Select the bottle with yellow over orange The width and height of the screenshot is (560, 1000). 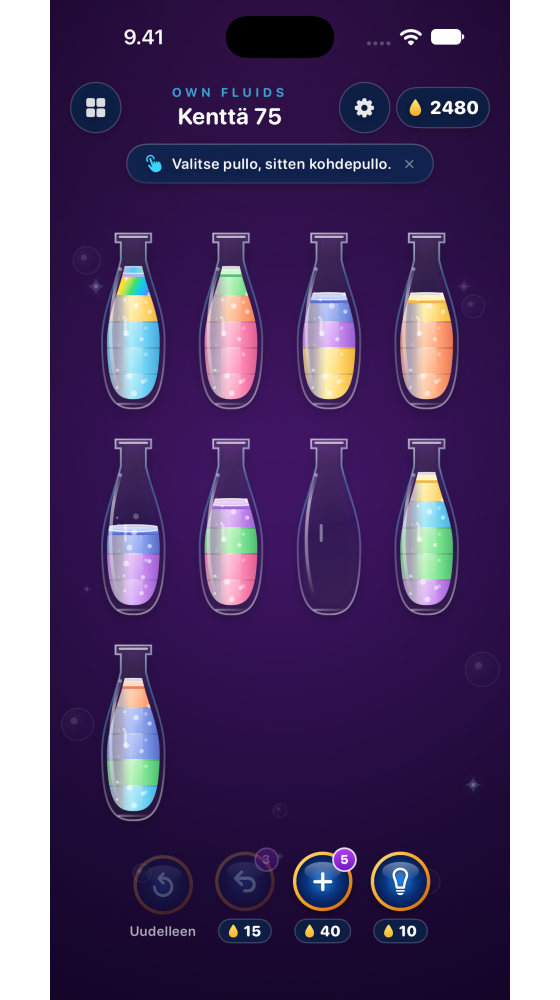click(427, 321)
